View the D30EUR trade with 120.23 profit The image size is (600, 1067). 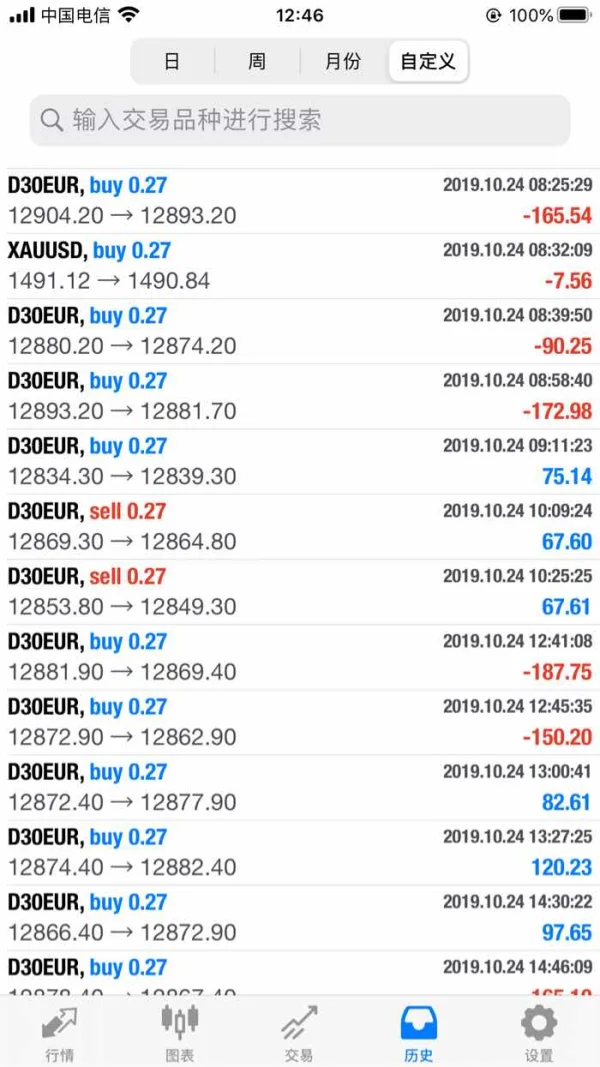300,853
